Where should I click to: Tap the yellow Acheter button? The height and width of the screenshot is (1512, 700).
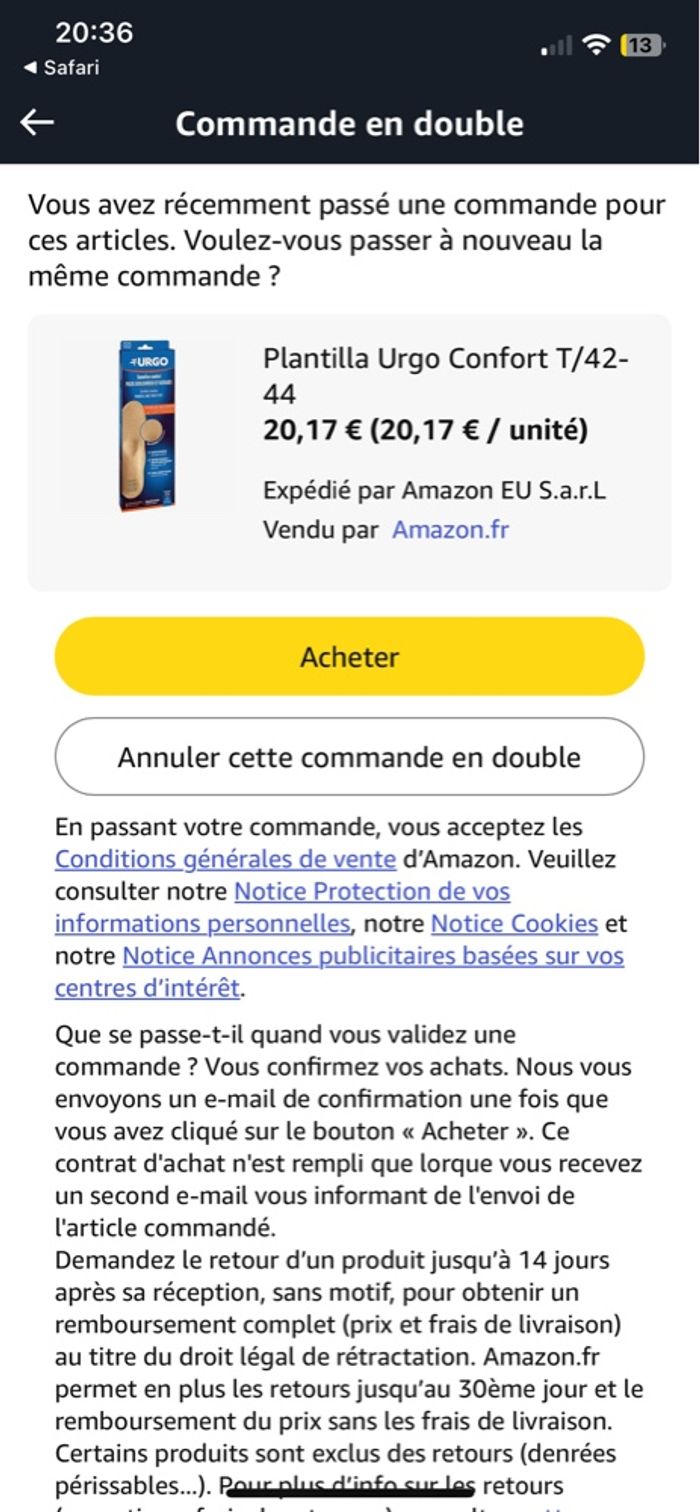(349, 656)
